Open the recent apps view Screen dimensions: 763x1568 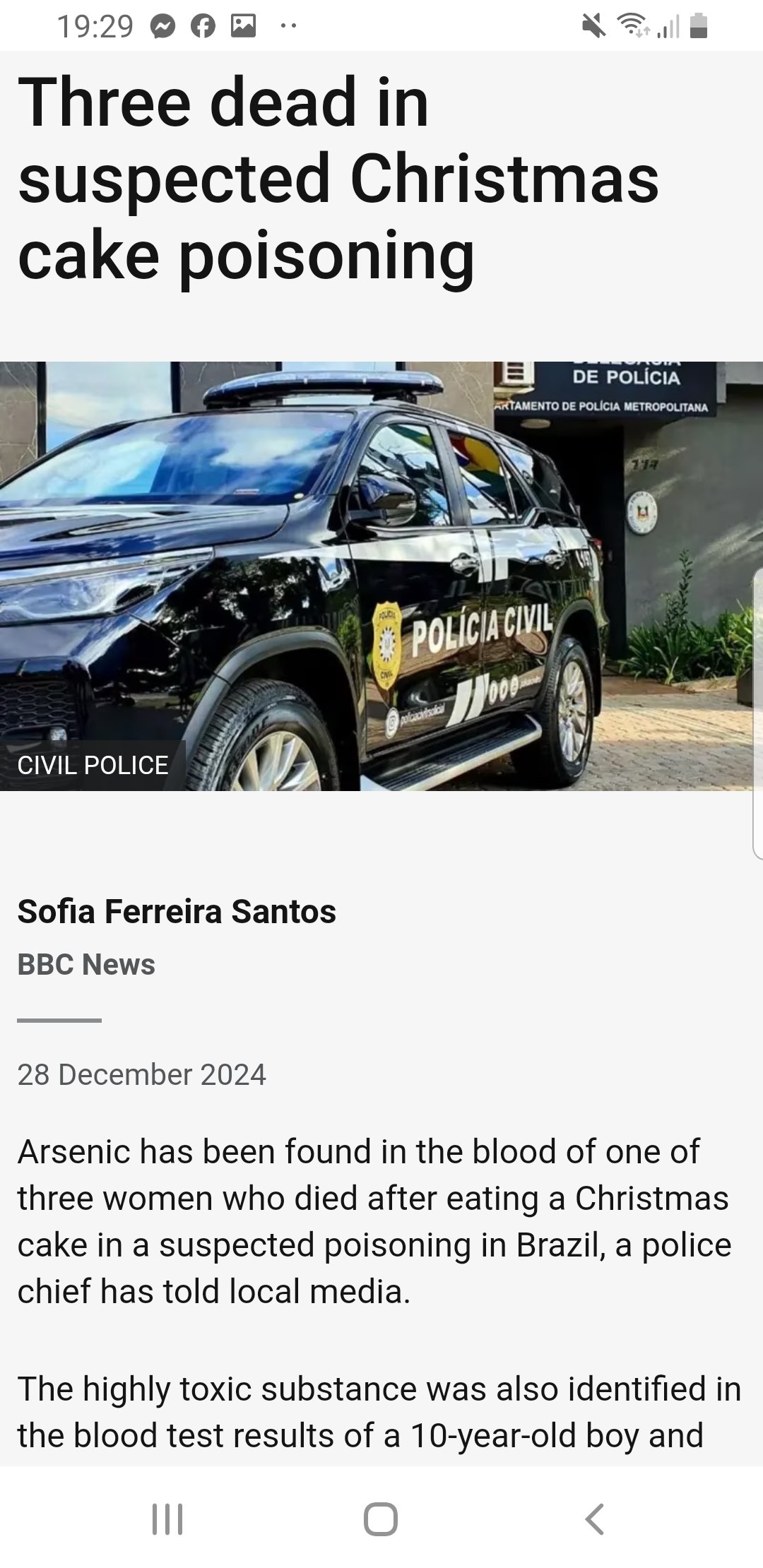[168, 1519]
